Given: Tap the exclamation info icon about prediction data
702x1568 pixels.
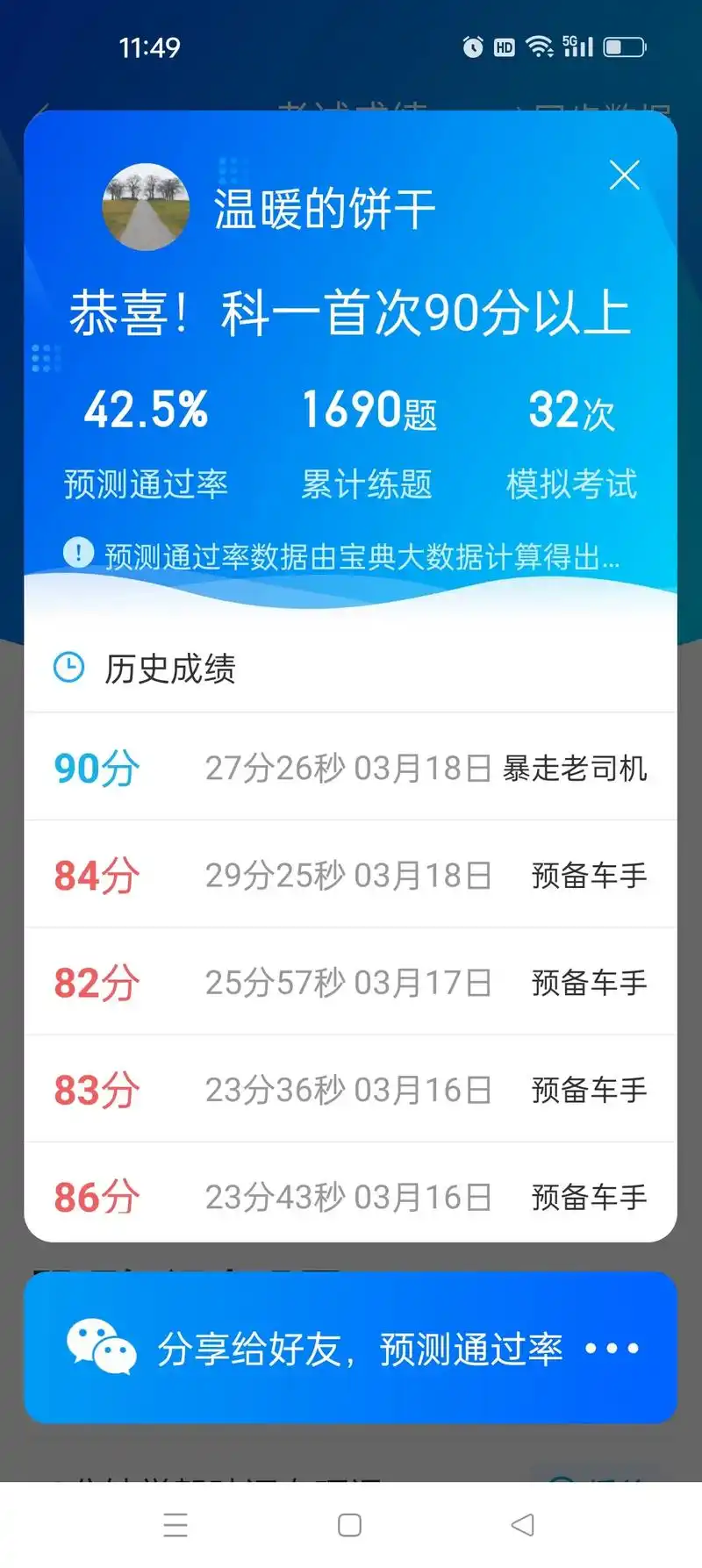Looking at the screenshot, I should pos(79,554).
